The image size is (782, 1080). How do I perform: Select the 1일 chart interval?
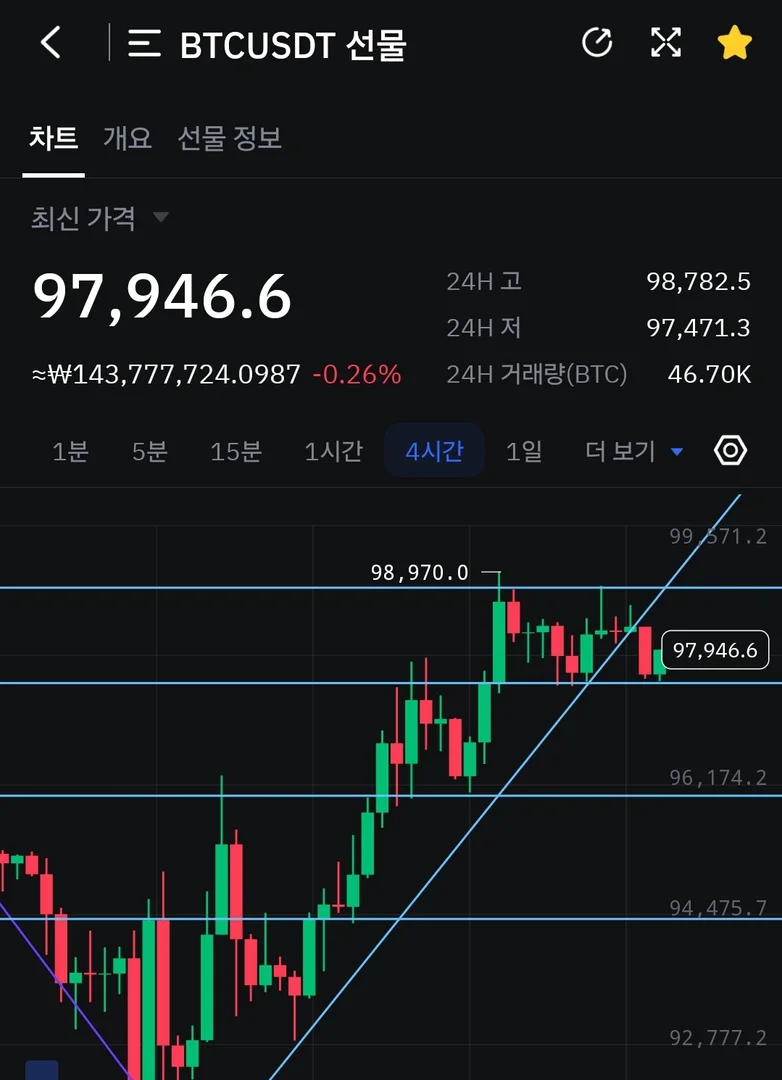point(524,452)
